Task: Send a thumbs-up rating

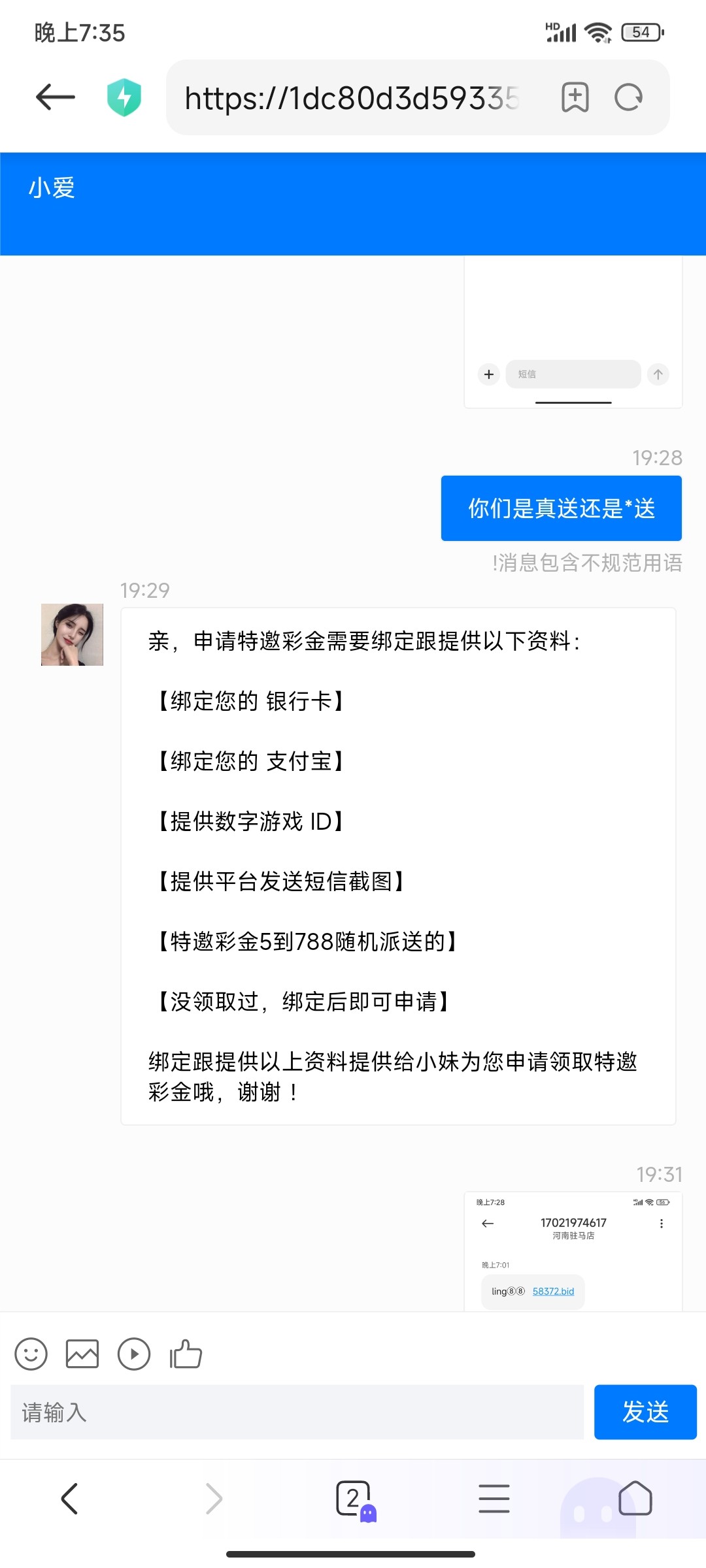Action: pos(186,1354)
